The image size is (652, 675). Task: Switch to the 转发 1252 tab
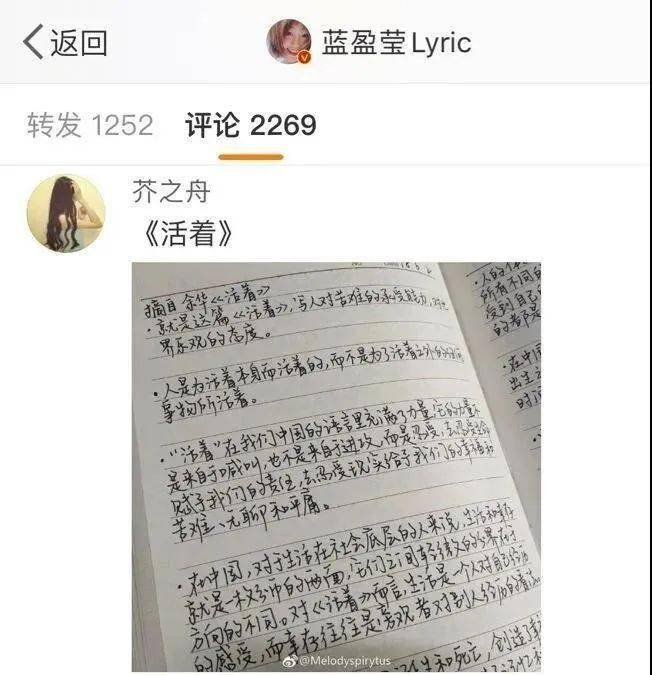[x=90, y=125]
